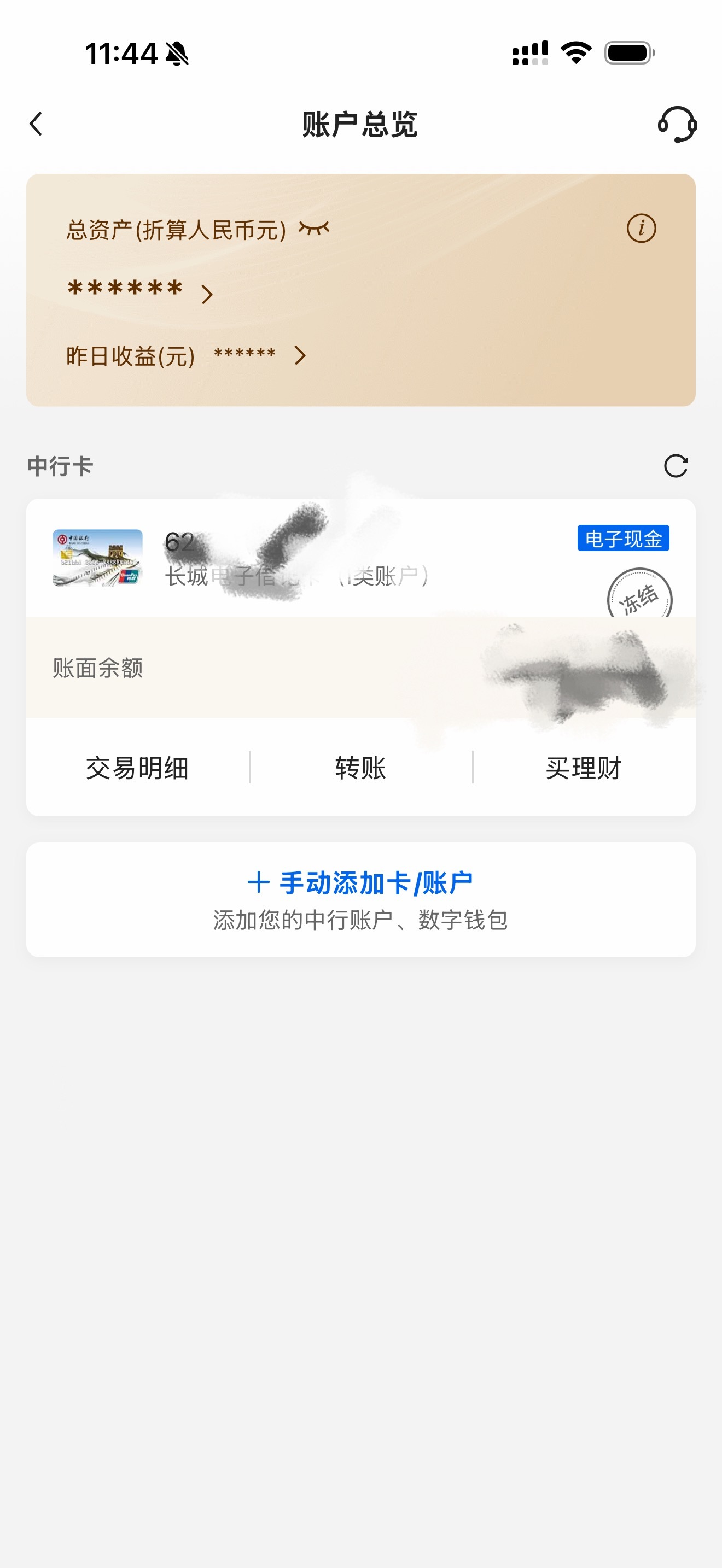Tap the 中行卡 section header

click(59, 466)
